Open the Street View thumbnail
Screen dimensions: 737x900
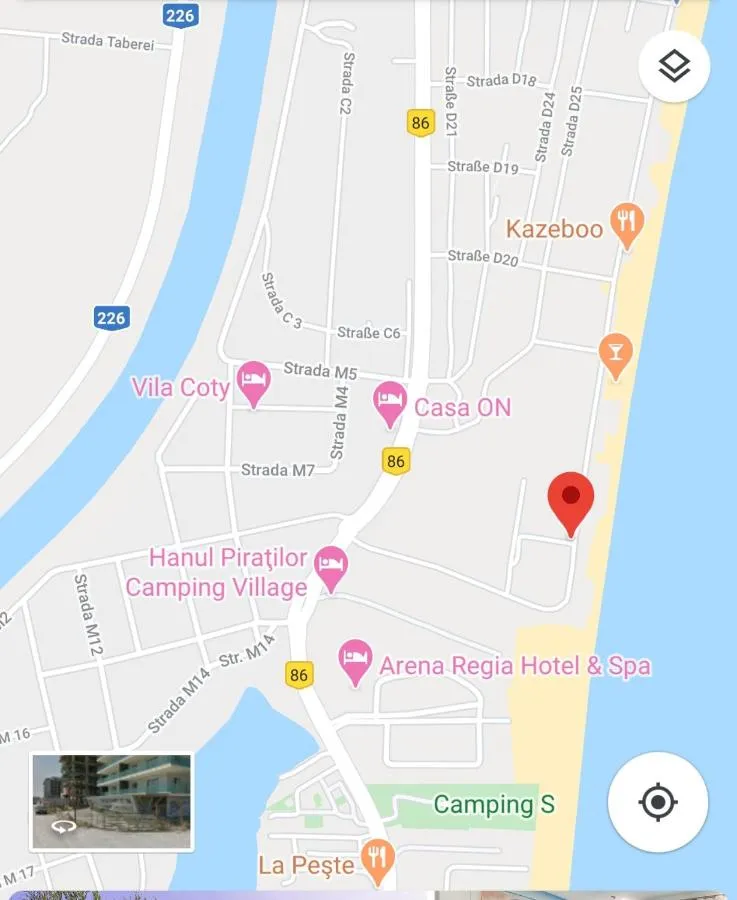click(x=111, y=801)
